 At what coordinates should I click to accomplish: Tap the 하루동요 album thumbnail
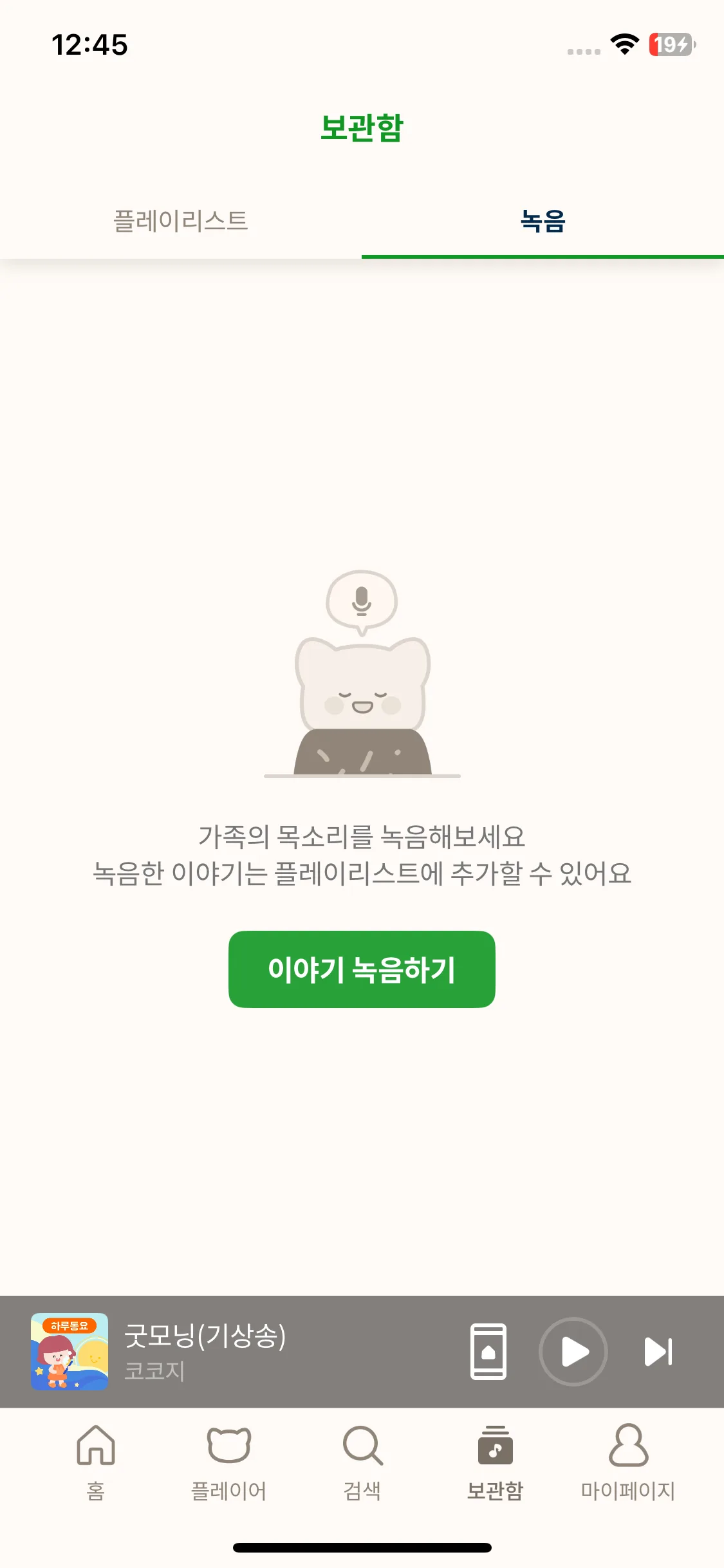[x=70, y=1352]
